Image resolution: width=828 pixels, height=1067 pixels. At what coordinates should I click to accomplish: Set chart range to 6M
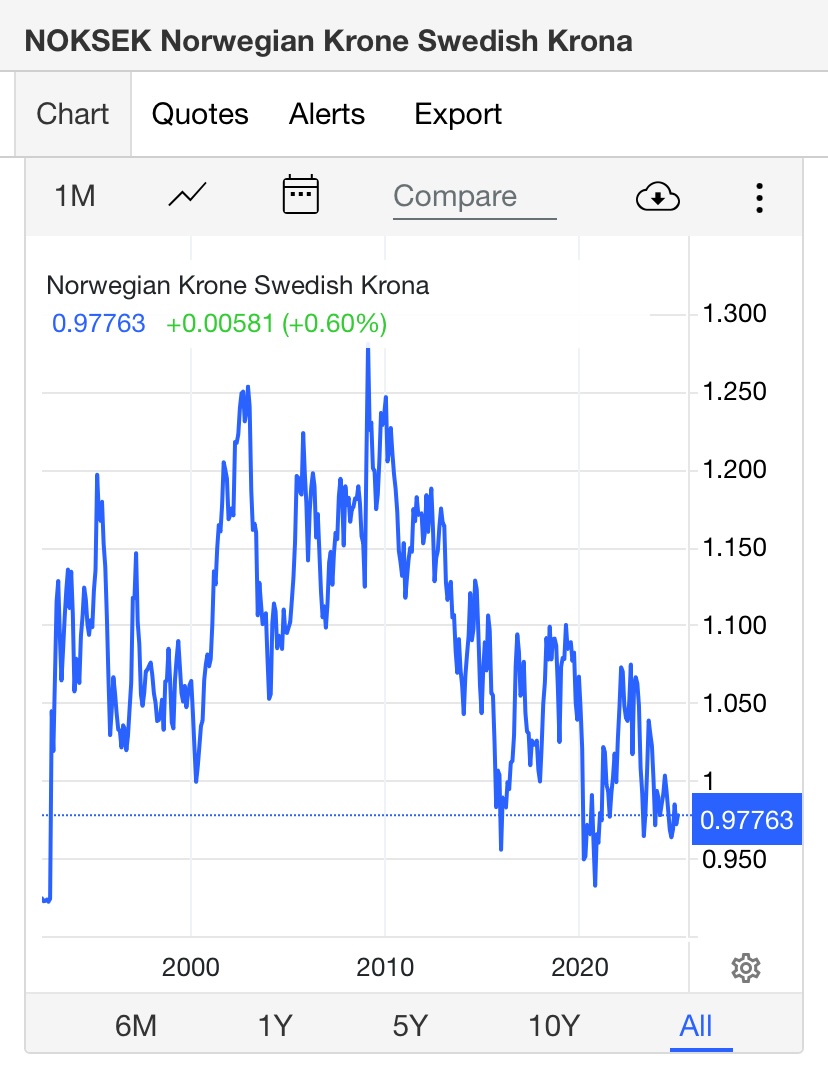tap(136, 1025)
